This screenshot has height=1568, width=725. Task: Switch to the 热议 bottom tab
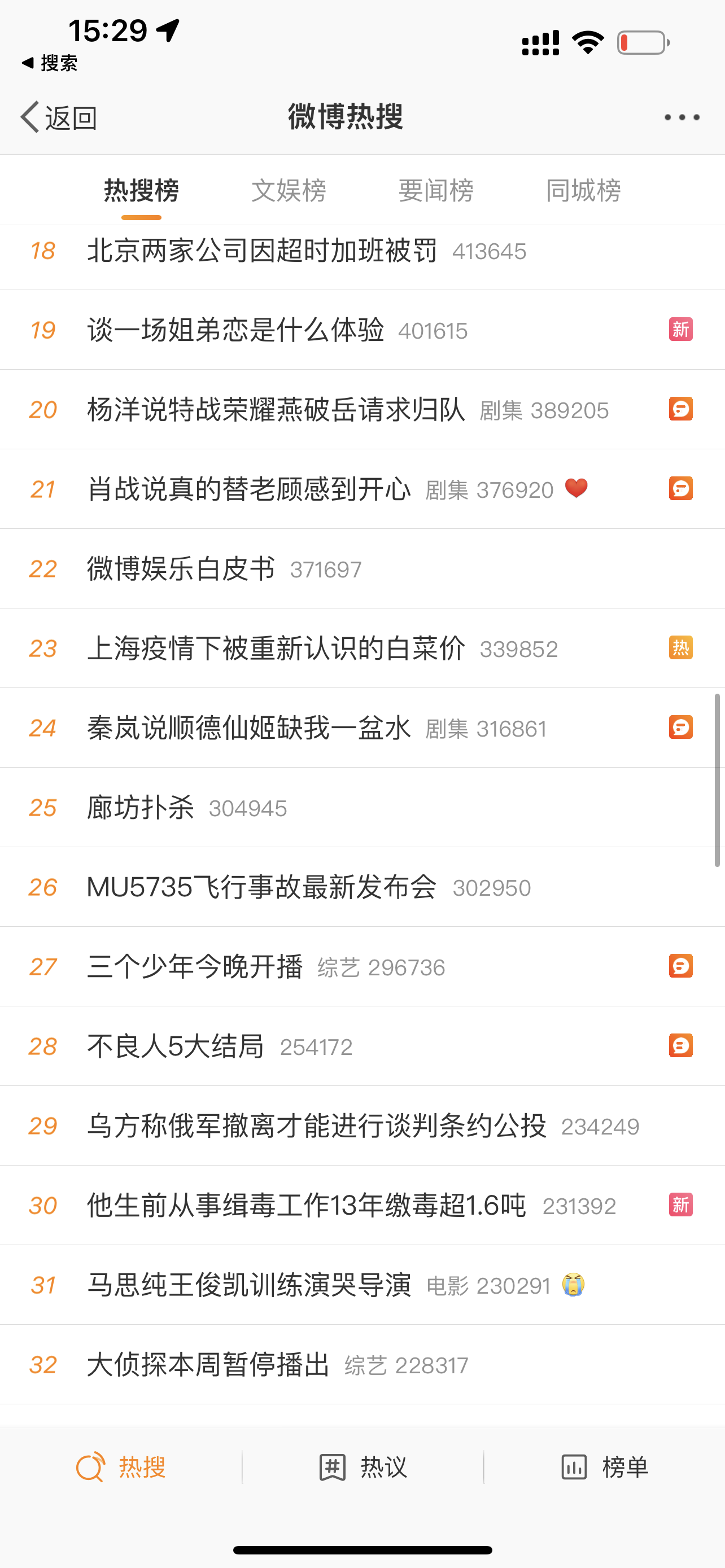[363, 1467]
